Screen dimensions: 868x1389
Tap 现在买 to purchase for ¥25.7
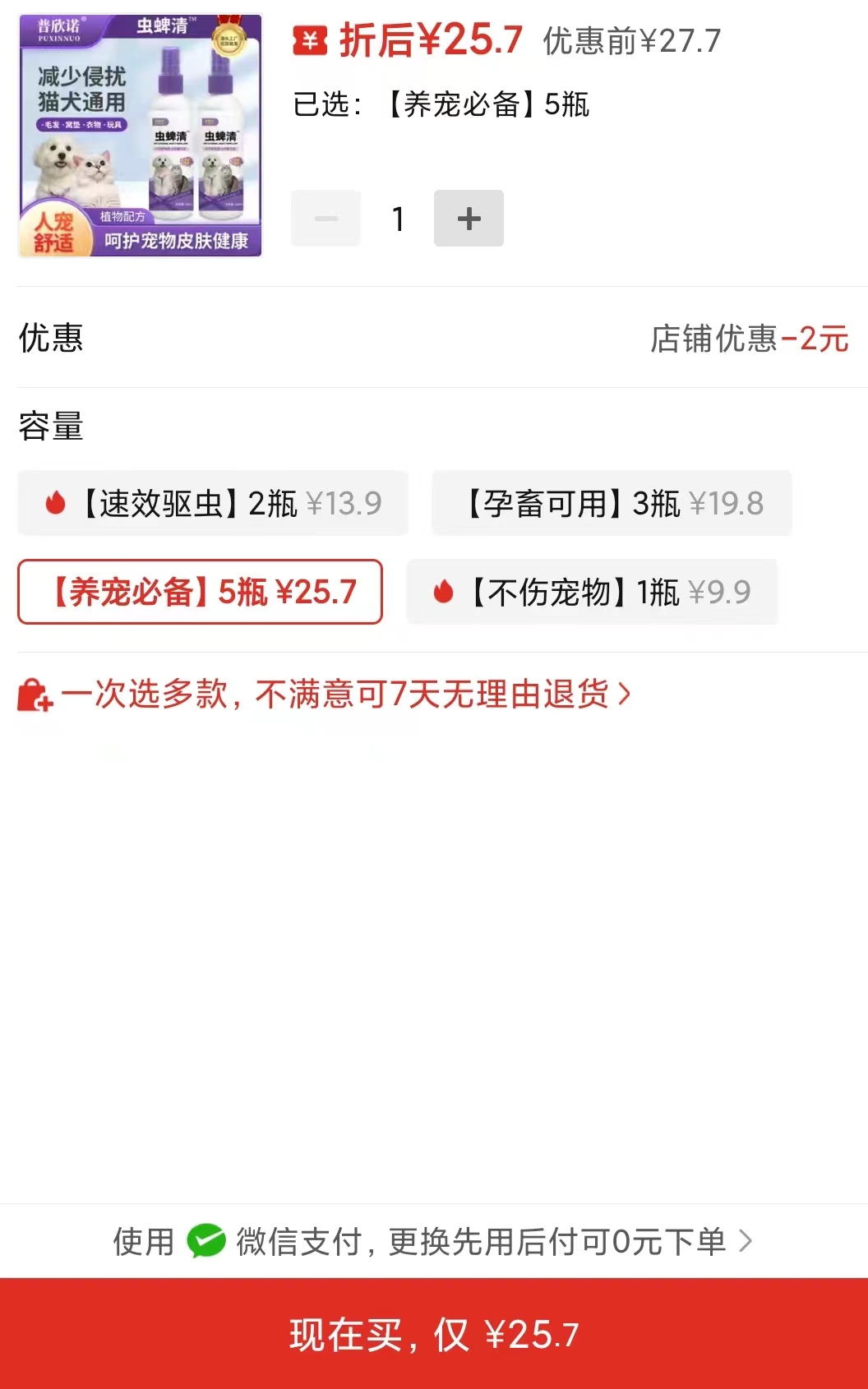(x=434, y=1334)
